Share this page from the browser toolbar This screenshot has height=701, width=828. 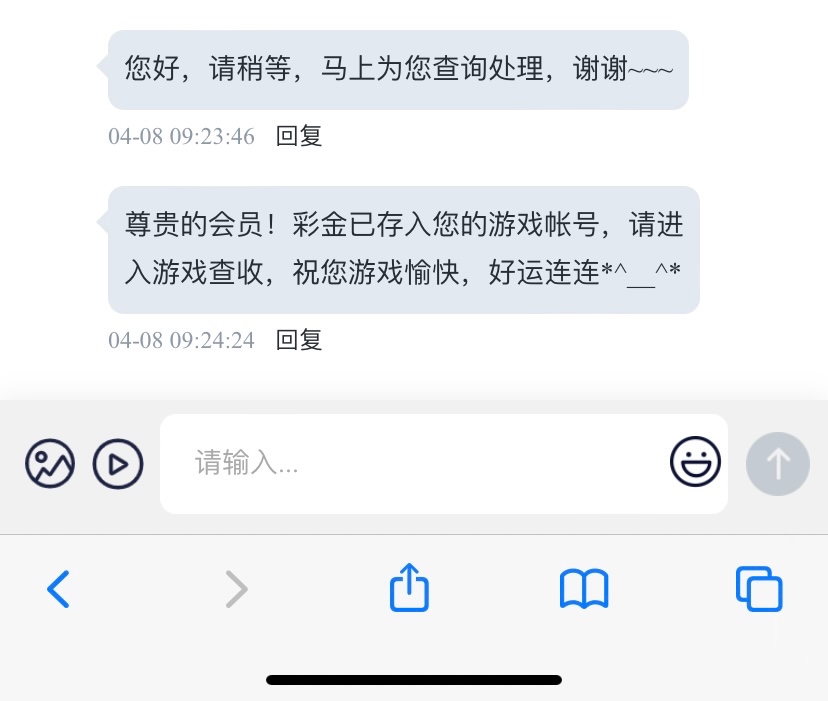point(409,588)
